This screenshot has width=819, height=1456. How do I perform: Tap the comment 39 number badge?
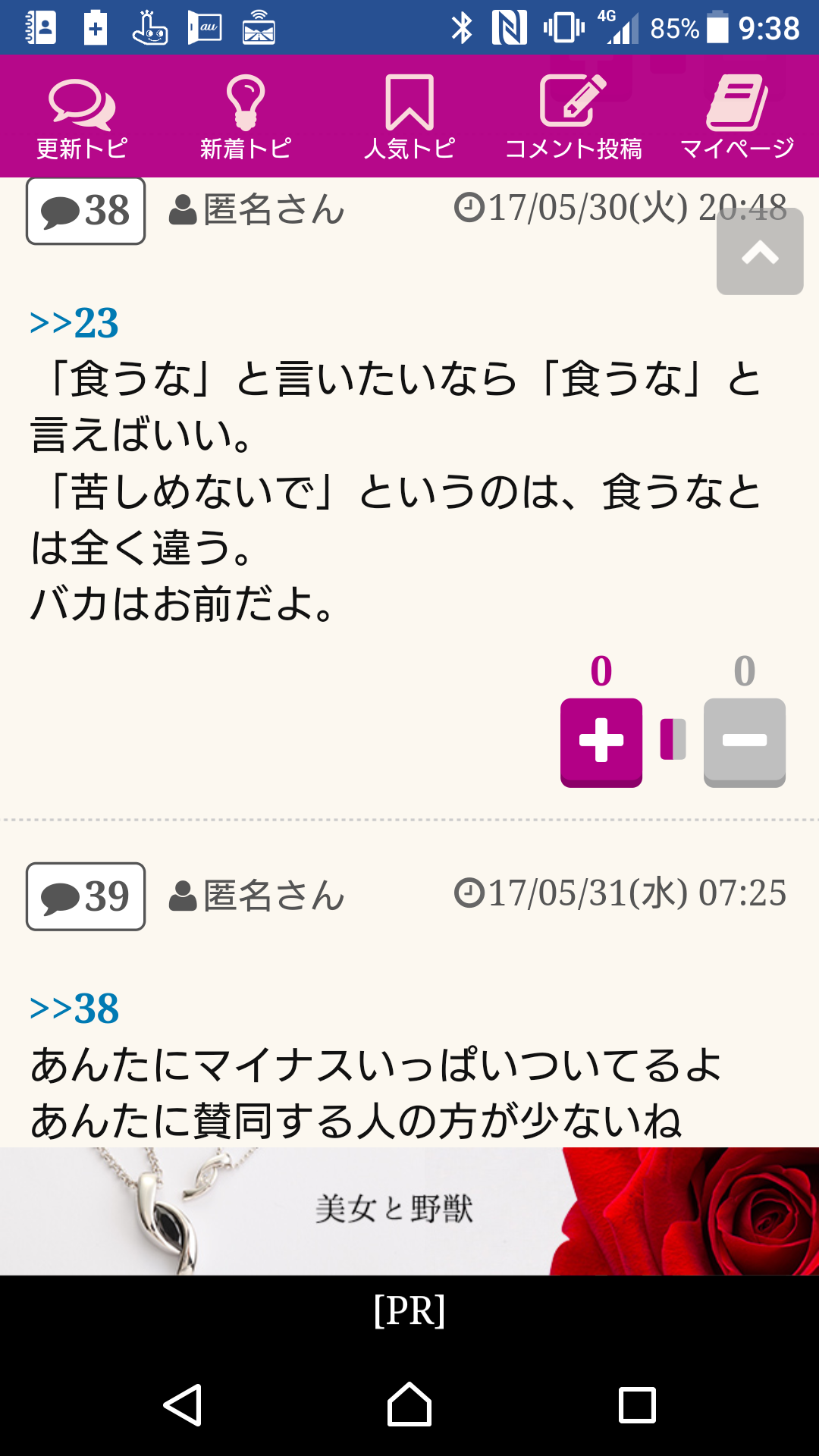coord(86,896)
